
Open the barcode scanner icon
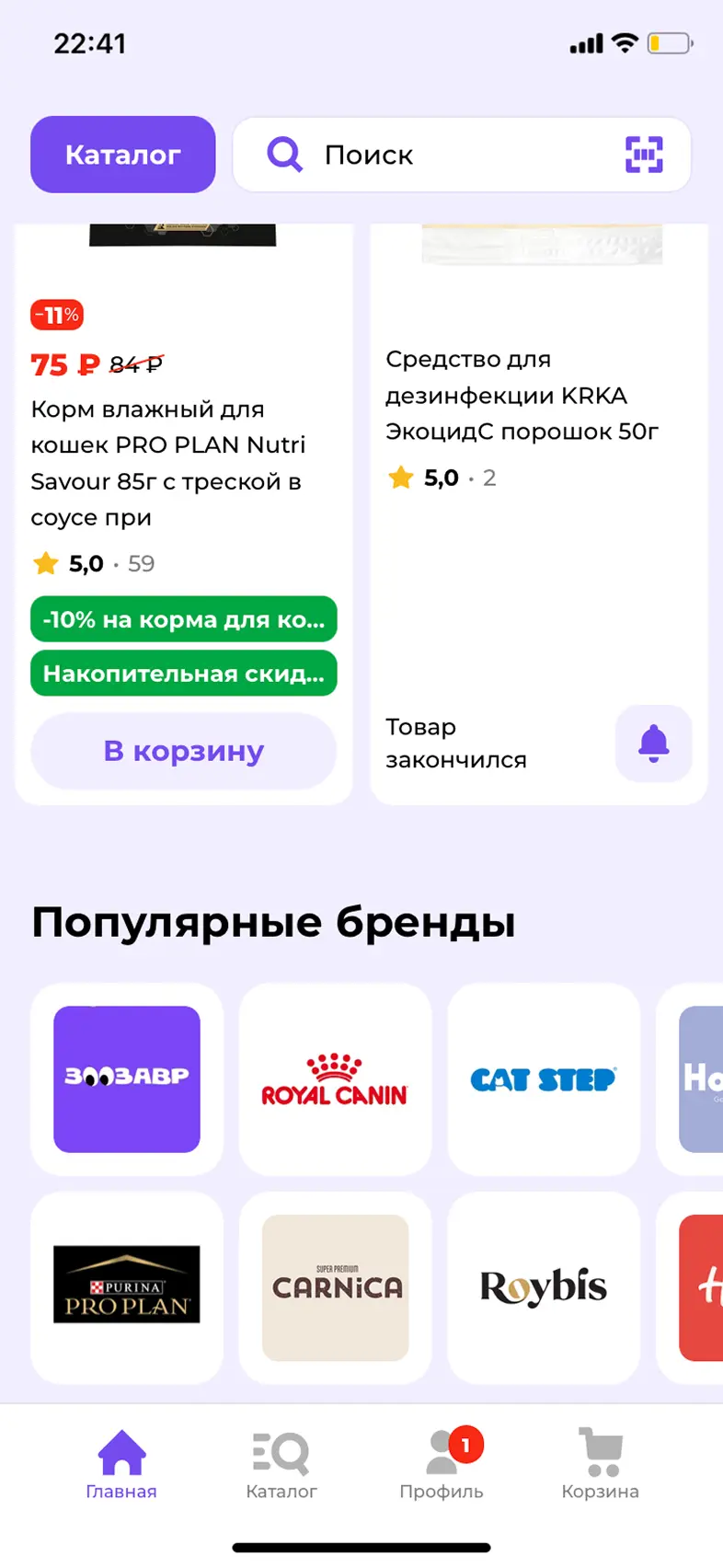click(644, 155)
